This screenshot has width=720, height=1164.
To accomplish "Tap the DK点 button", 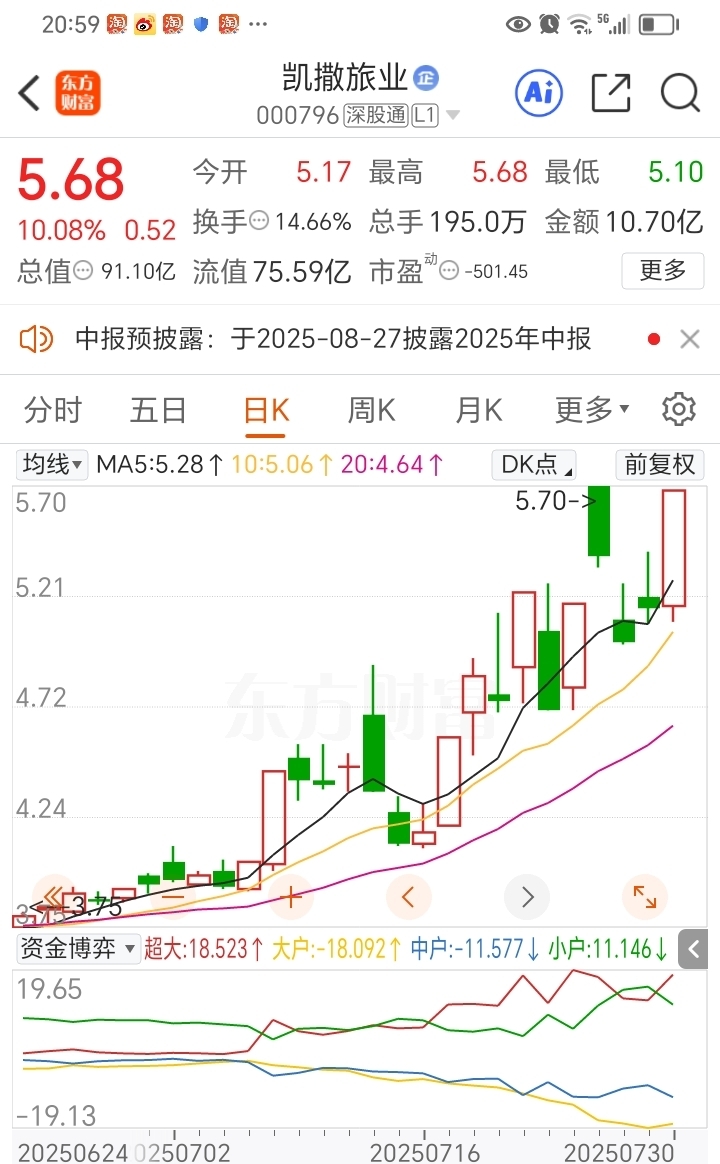I will click(534, 465).
